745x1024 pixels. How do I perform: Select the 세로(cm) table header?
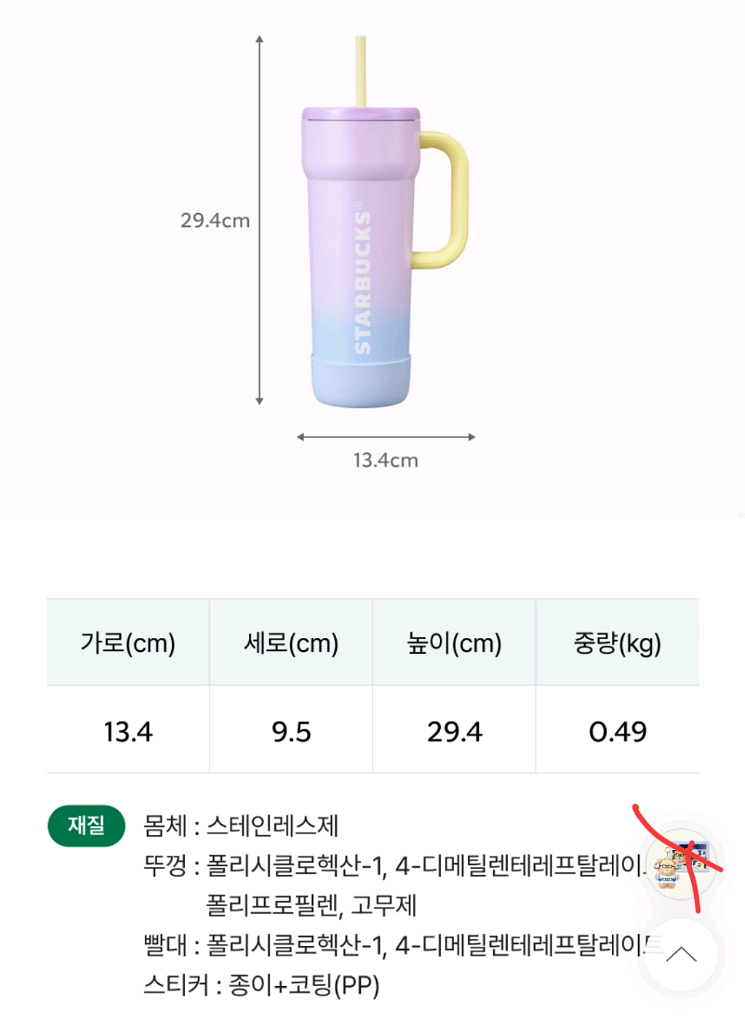pos(290,643)
